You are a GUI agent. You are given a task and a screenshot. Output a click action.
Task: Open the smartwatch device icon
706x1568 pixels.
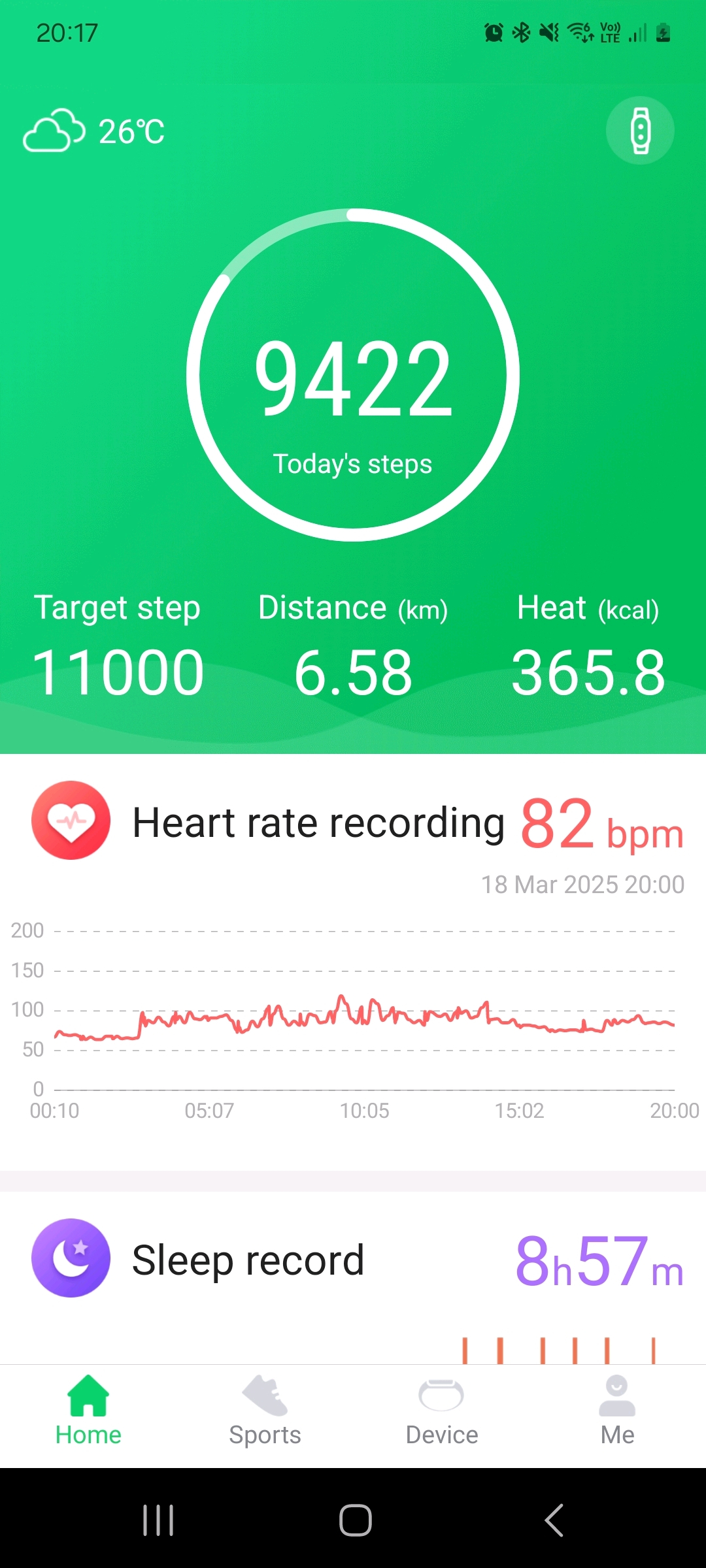click(x=640, y=131)
